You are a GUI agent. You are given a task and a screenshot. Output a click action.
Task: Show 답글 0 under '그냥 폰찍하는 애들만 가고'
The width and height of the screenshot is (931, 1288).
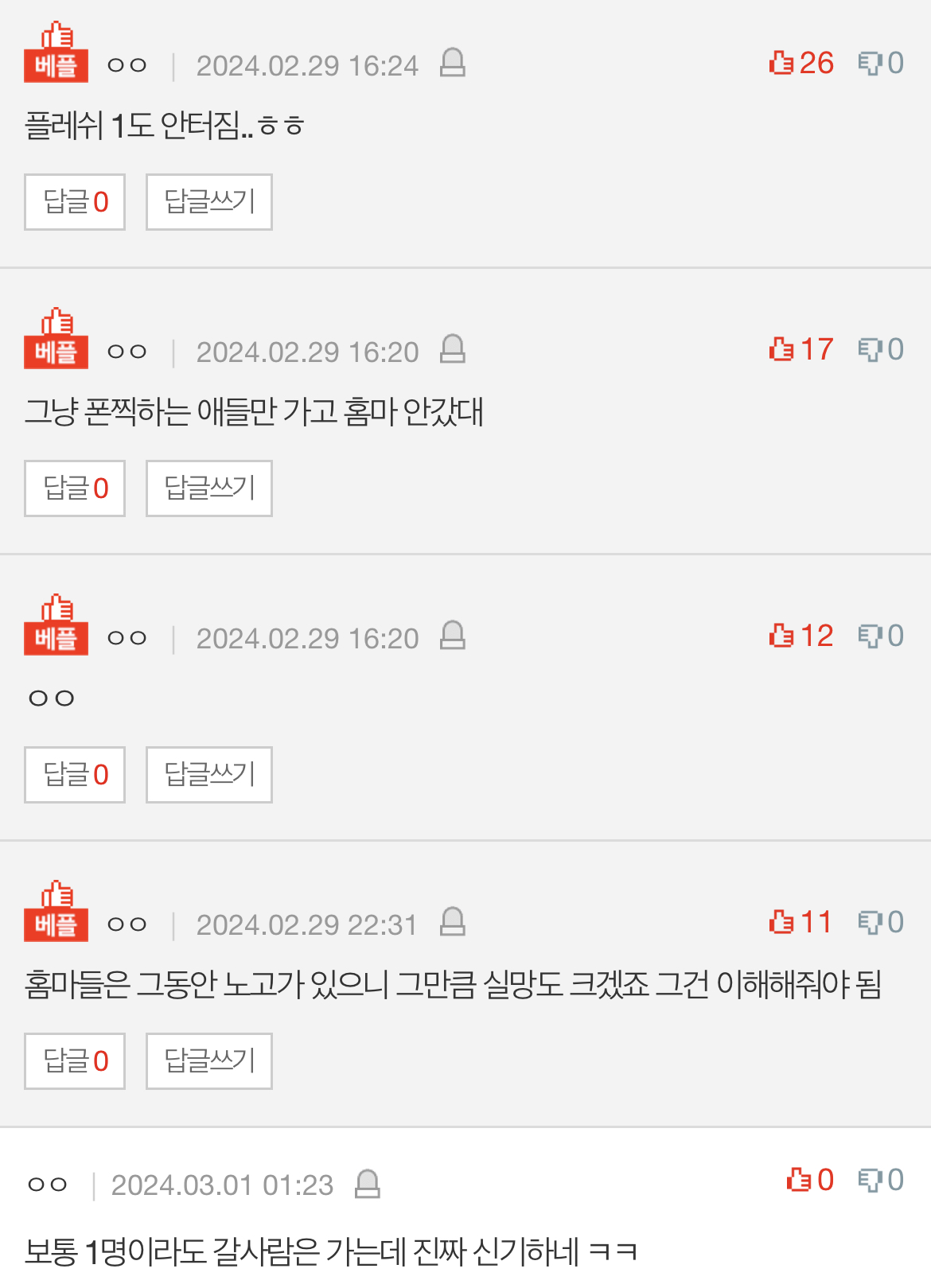pos(75,488)
